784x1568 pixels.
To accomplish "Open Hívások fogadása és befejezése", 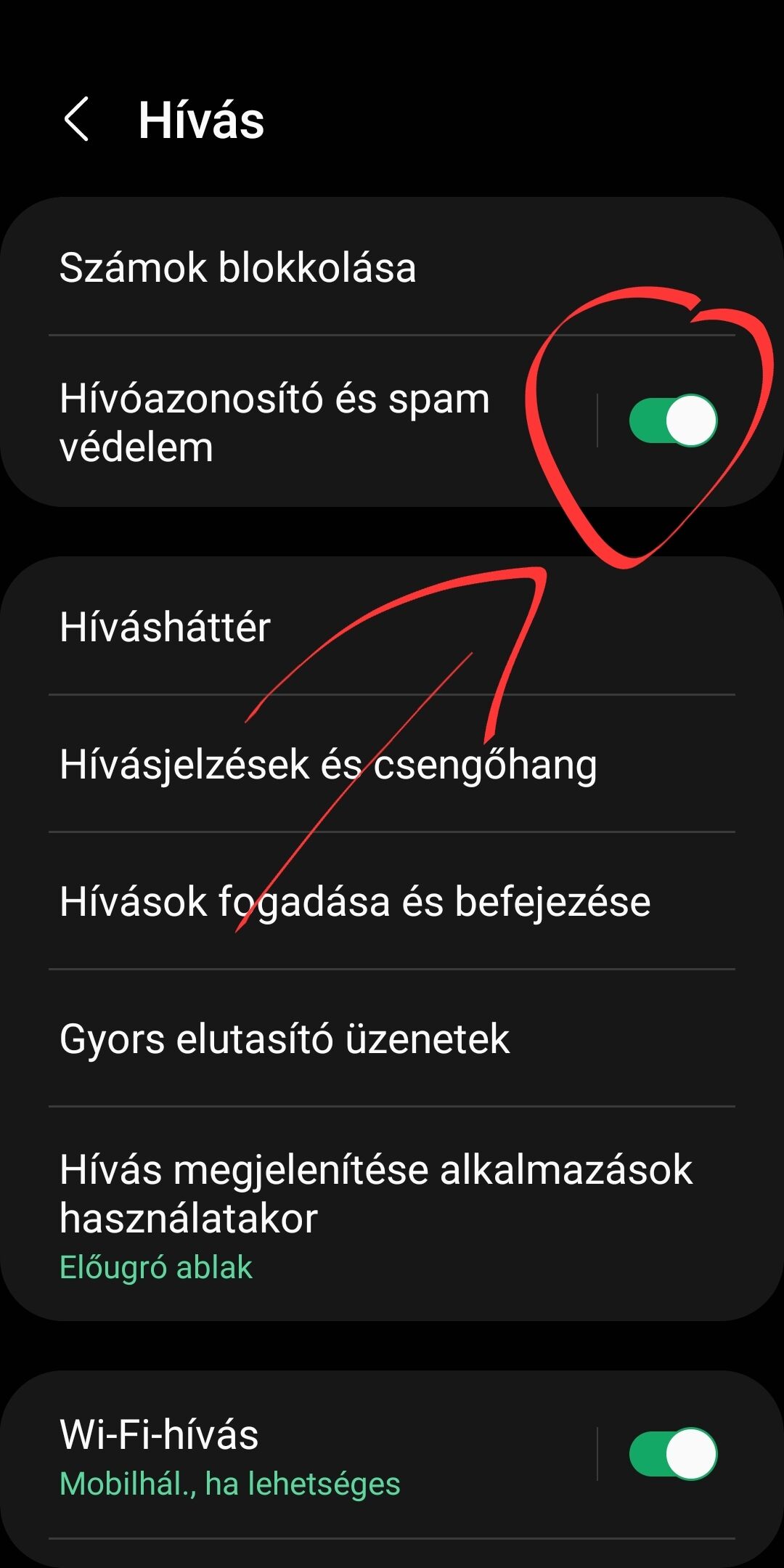I will coord(354,901).
